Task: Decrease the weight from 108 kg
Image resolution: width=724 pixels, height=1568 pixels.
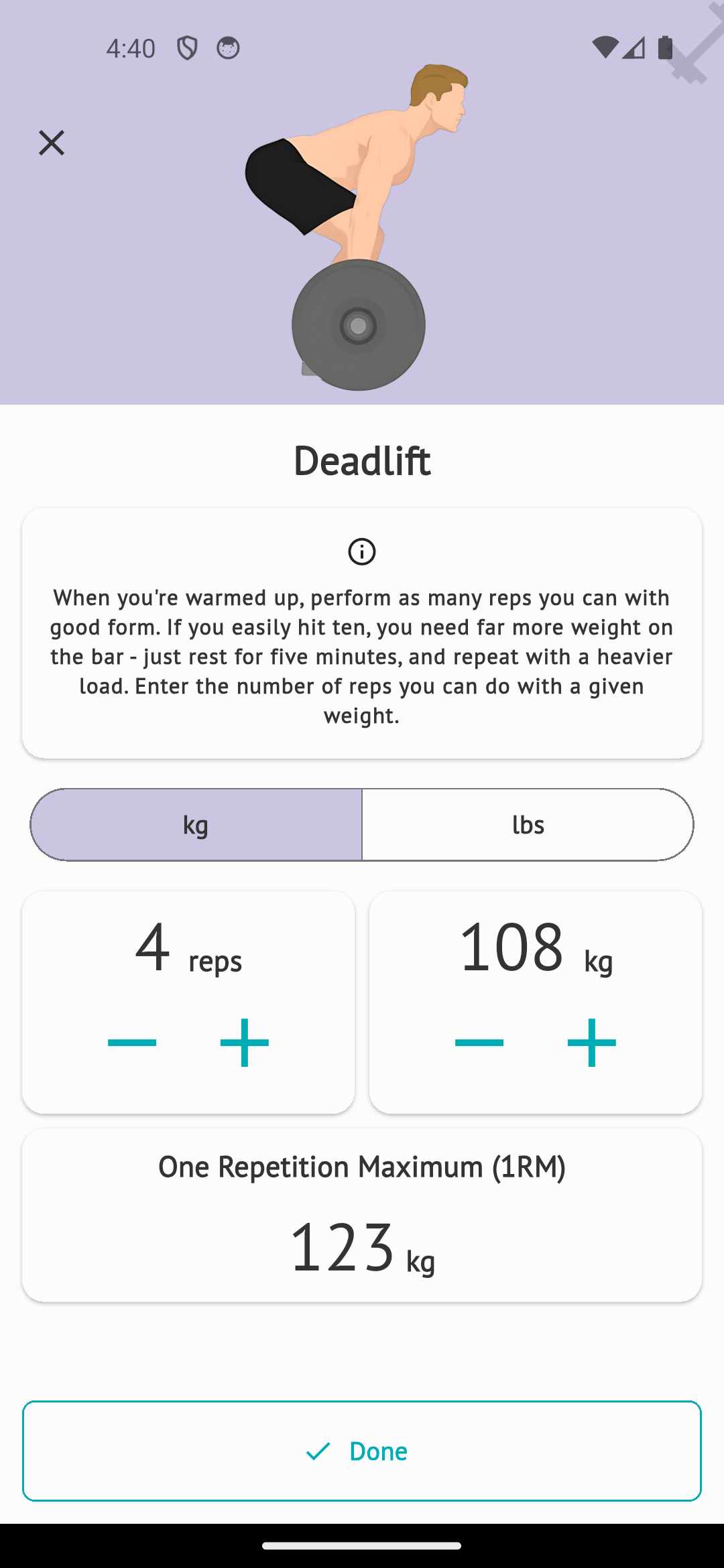Action: [x=481, y=1041]
